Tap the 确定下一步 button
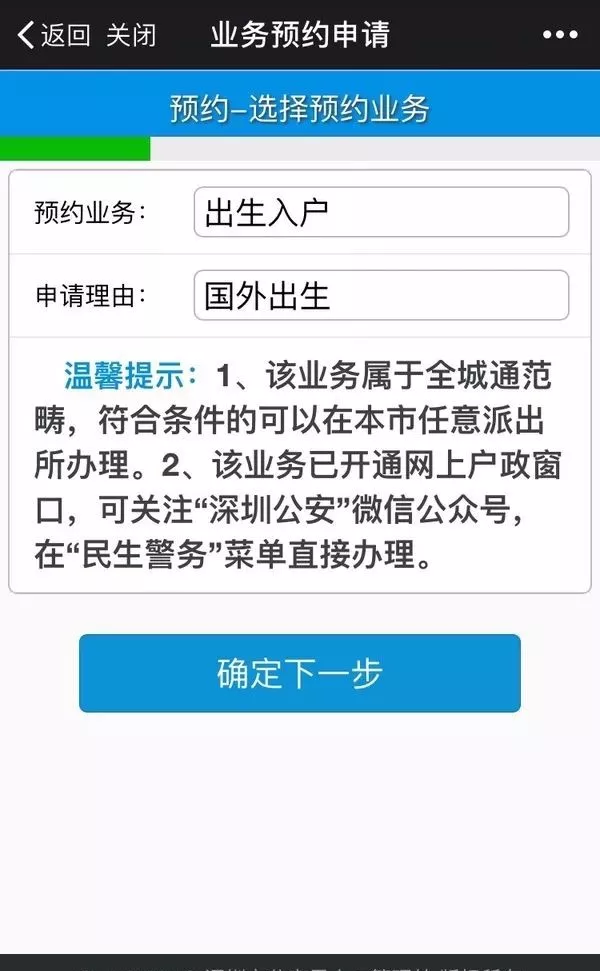 300,673
